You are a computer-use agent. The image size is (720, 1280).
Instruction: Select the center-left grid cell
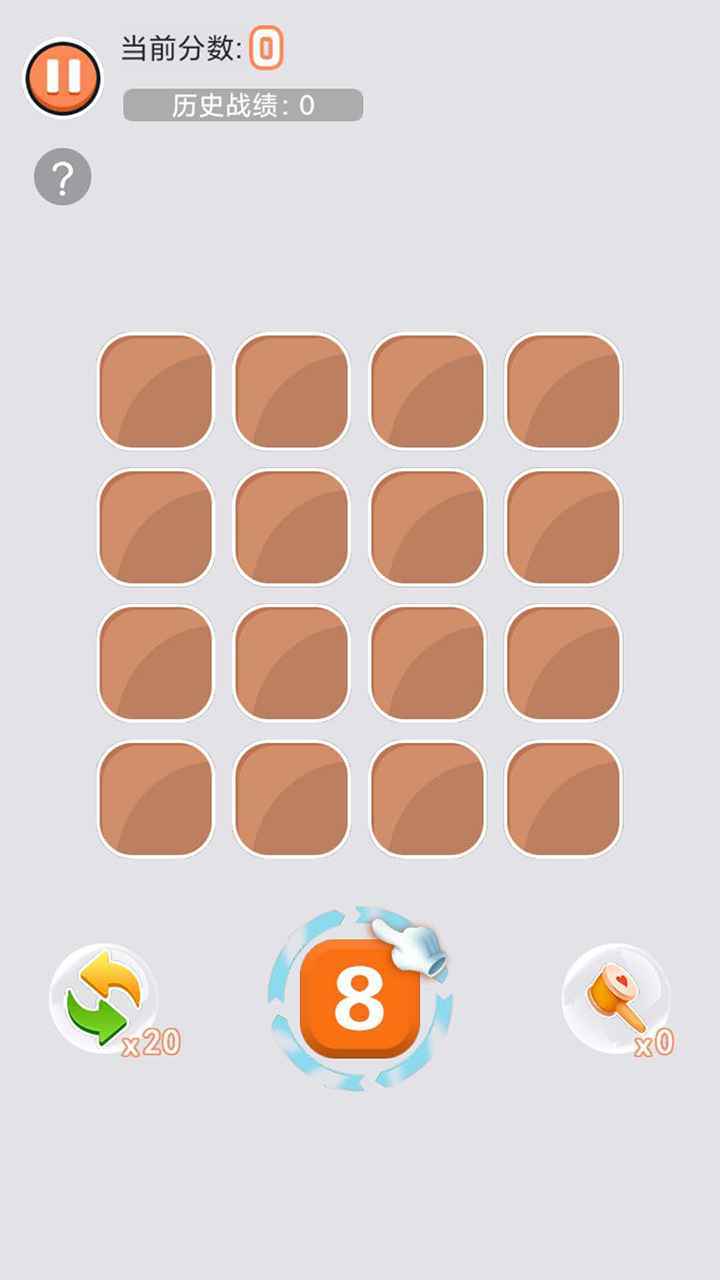(155, 525)
